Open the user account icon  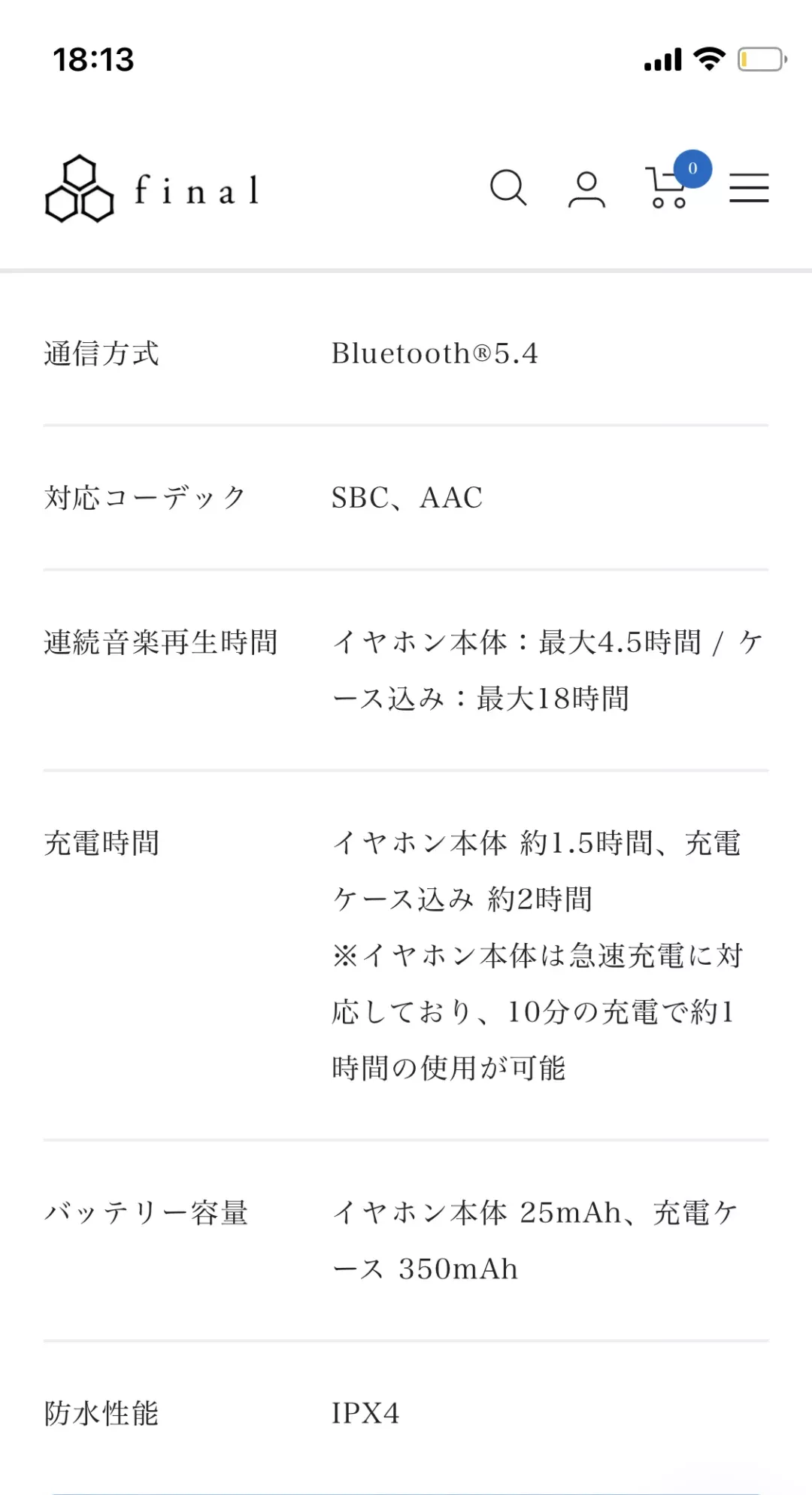589,190
